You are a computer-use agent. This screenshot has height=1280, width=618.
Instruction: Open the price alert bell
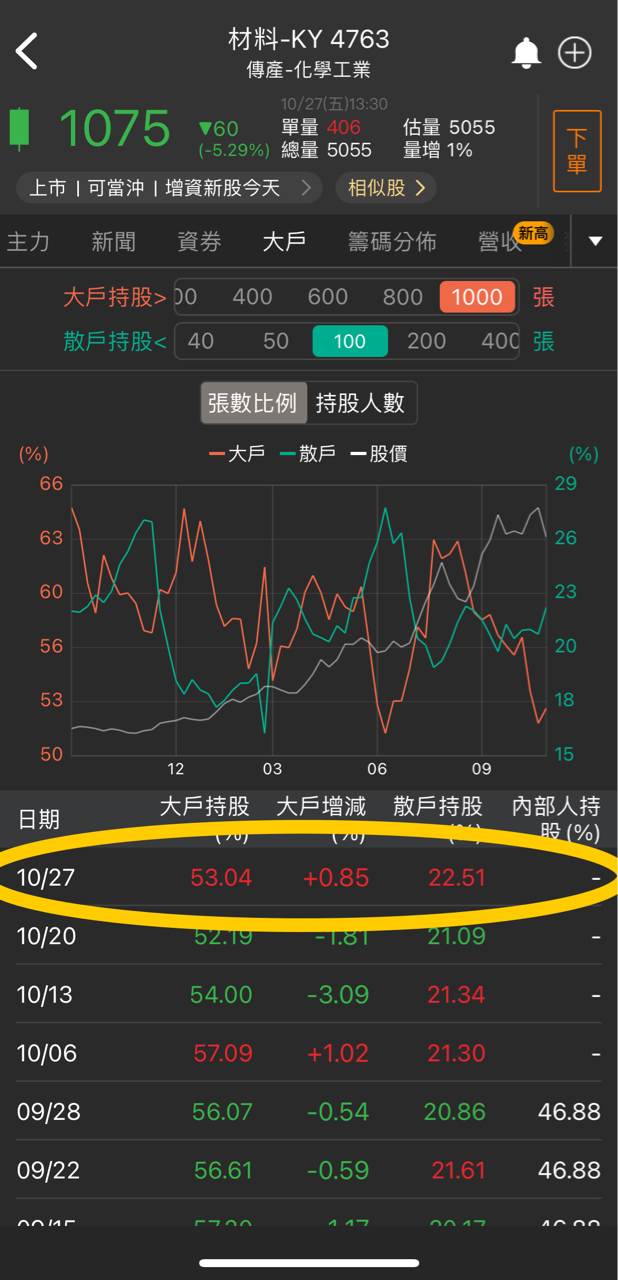526,53
